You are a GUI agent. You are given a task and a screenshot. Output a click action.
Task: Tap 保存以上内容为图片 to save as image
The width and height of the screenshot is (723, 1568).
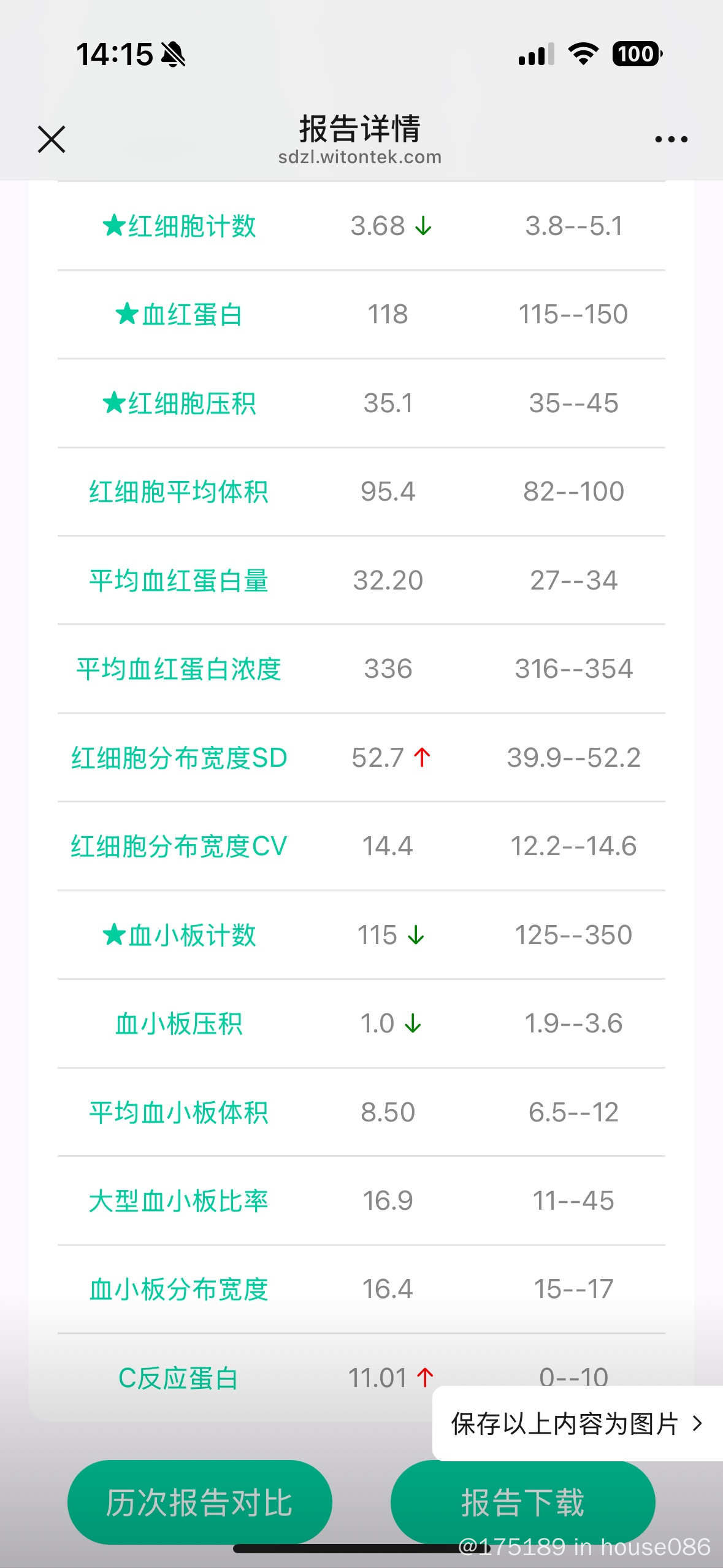pyautogui.click(x=576, y=1424)
